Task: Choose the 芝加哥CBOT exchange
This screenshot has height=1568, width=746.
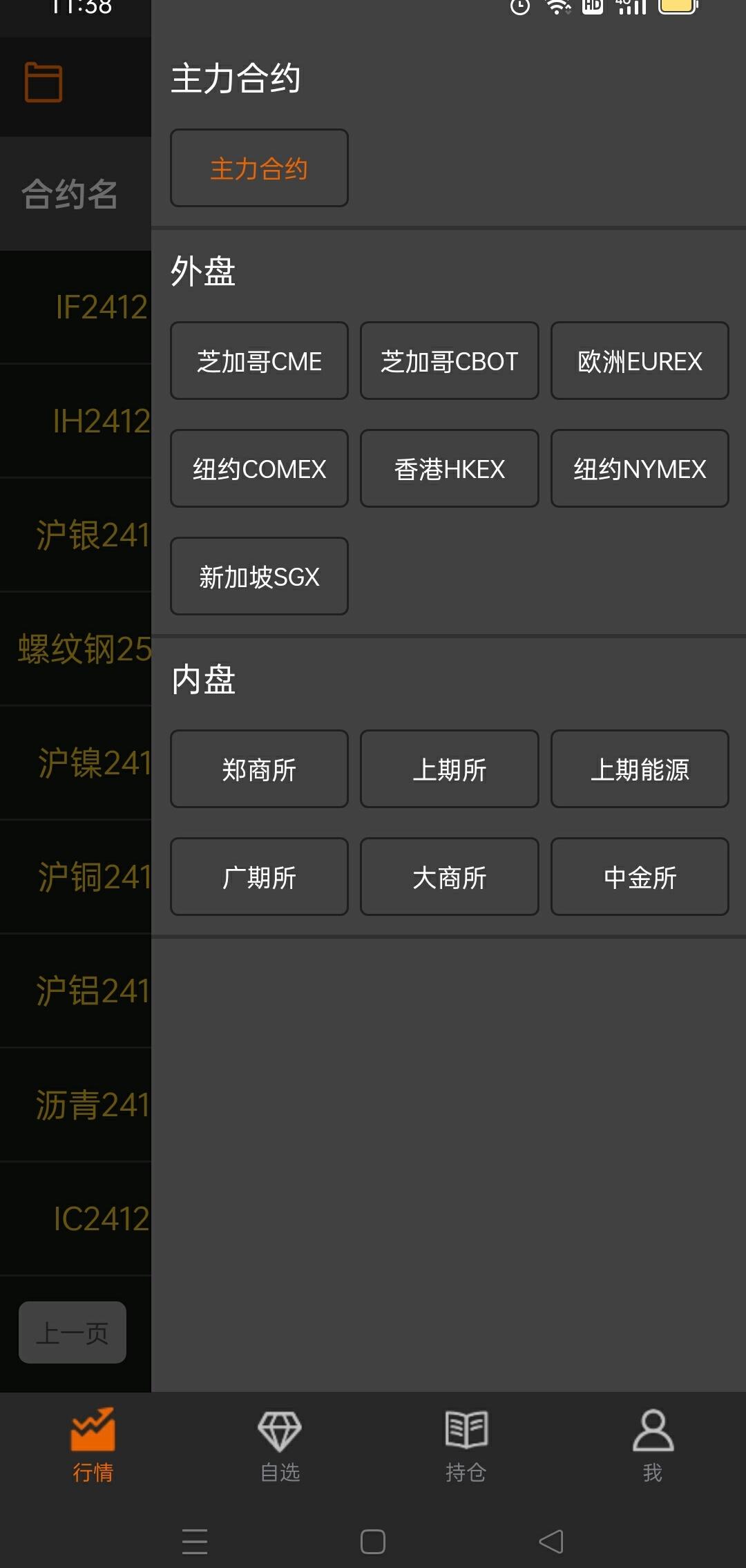Action: pyautogui.click(x=449, y=361)
